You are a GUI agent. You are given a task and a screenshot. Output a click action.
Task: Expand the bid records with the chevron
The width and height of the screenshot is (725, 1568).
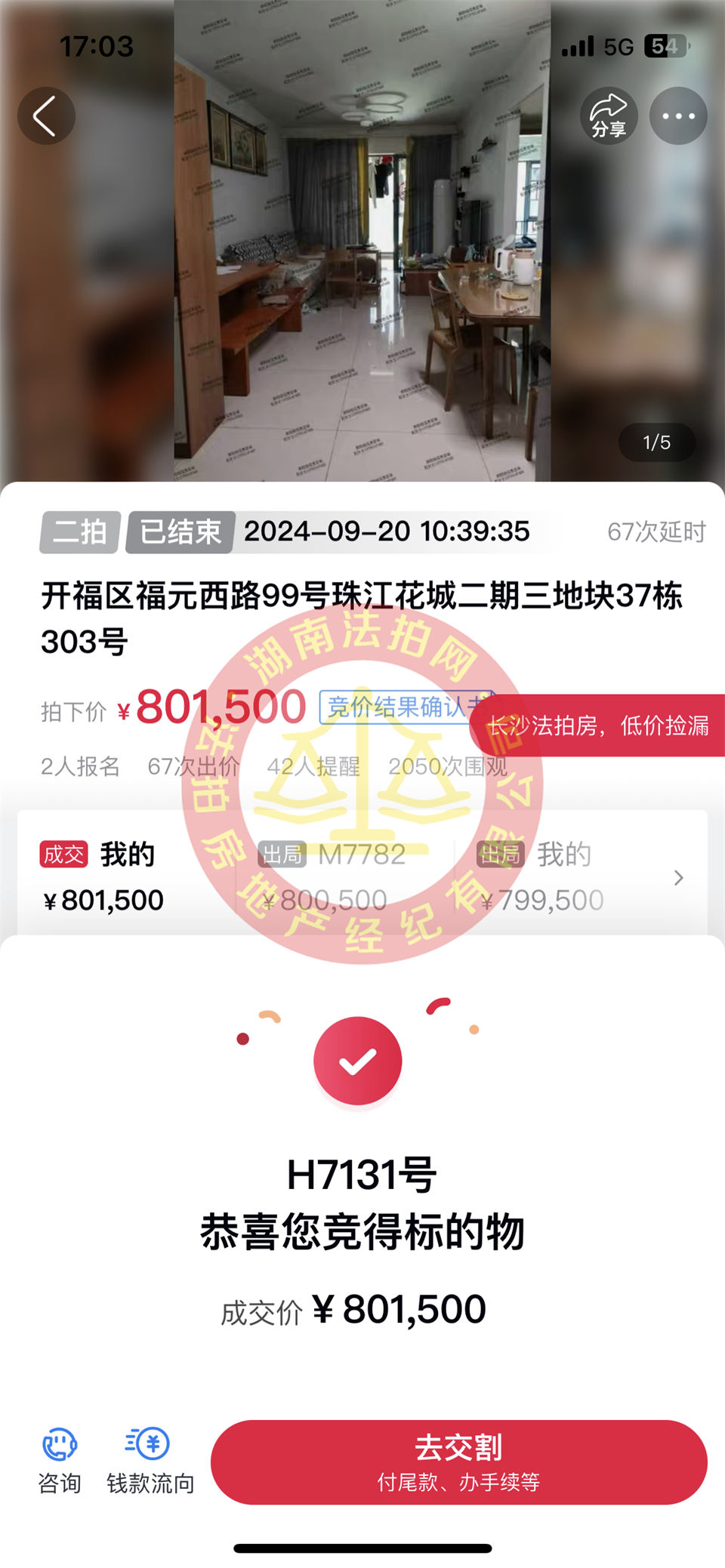click(678, 877)
